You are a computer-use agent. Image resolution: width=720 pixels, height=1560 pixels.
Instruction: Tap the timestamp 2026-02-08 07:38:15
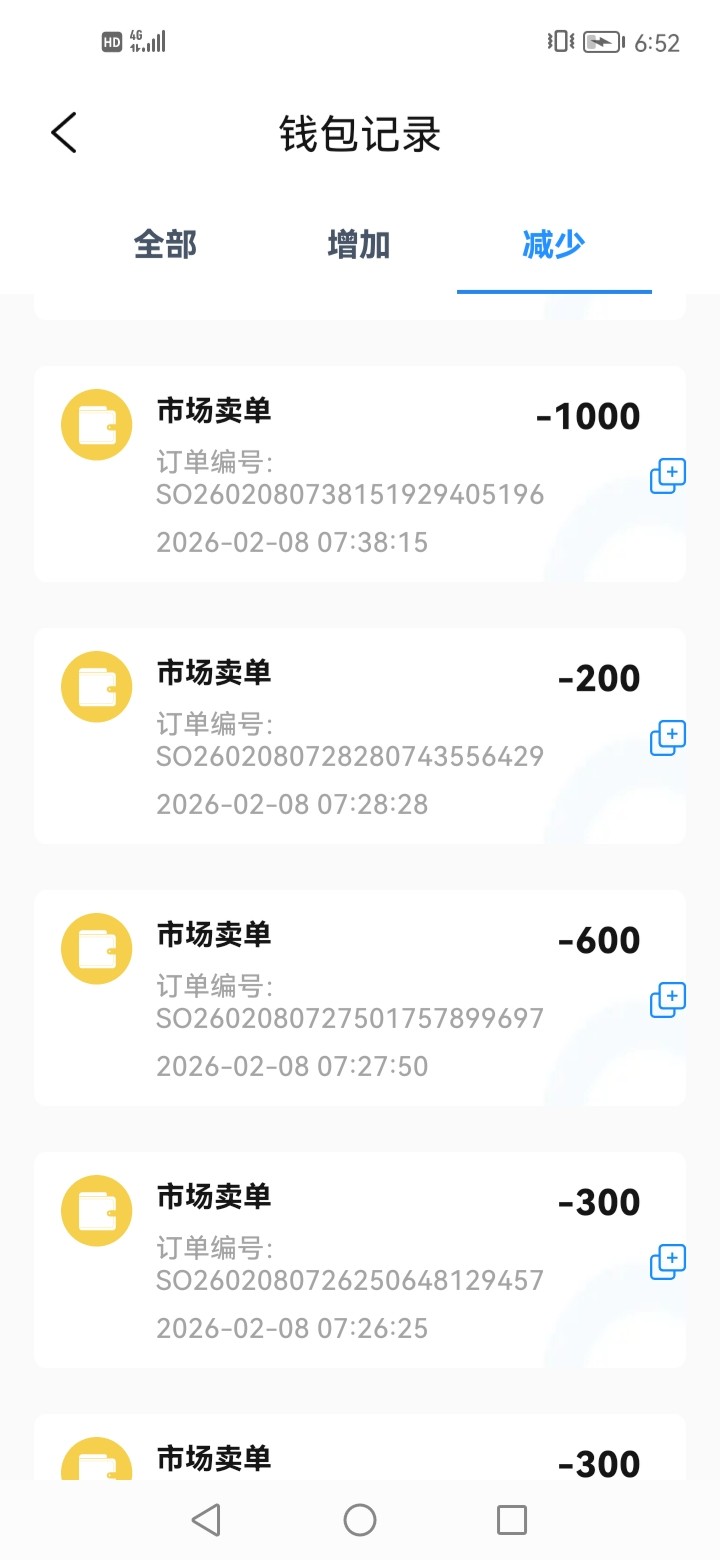tap(292, 542)
